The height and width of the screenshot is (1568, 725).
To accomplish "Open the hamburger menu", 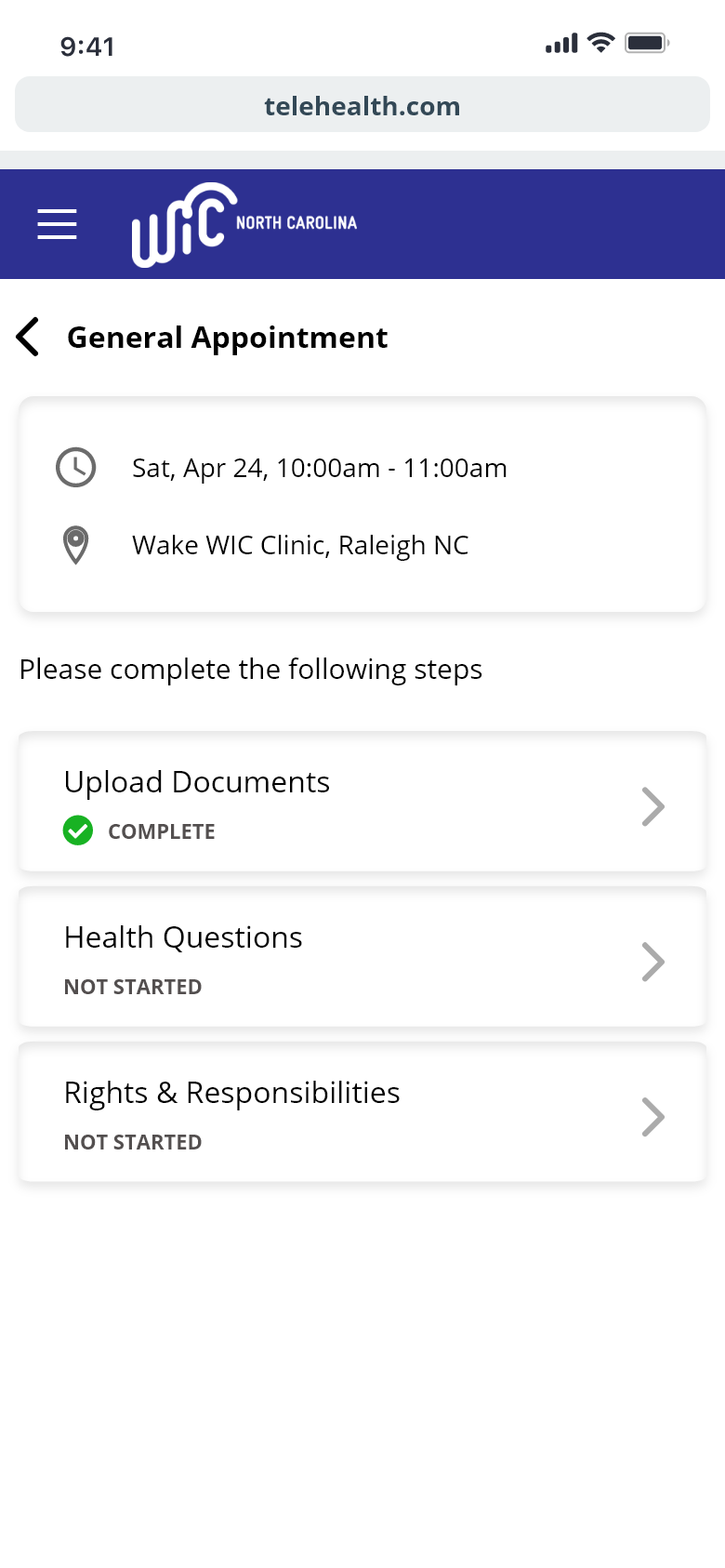I will click(x=57, y=224).
